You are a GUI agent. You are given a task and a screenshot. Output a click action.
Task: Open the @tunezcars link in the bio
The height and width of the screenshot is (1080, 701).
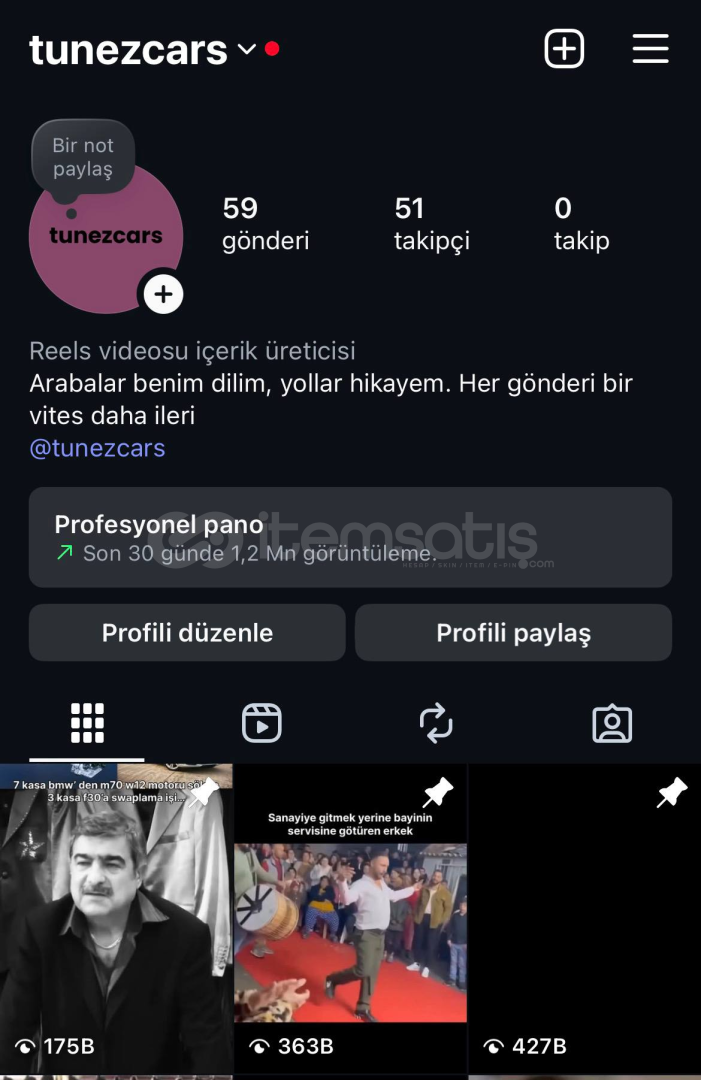coord(97,448)
